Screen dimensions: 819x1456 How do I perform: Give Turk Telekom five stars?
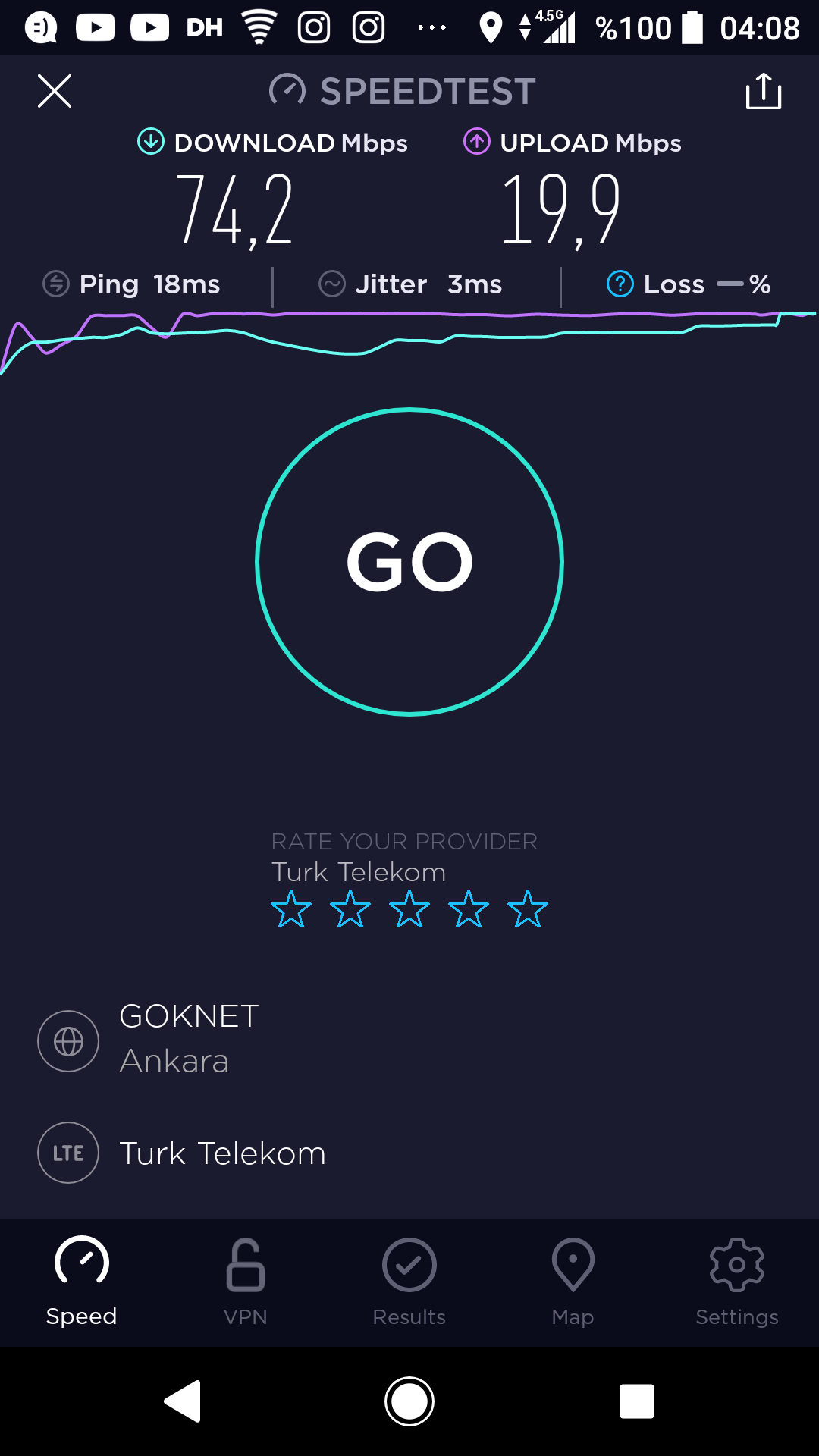[528, 909]
